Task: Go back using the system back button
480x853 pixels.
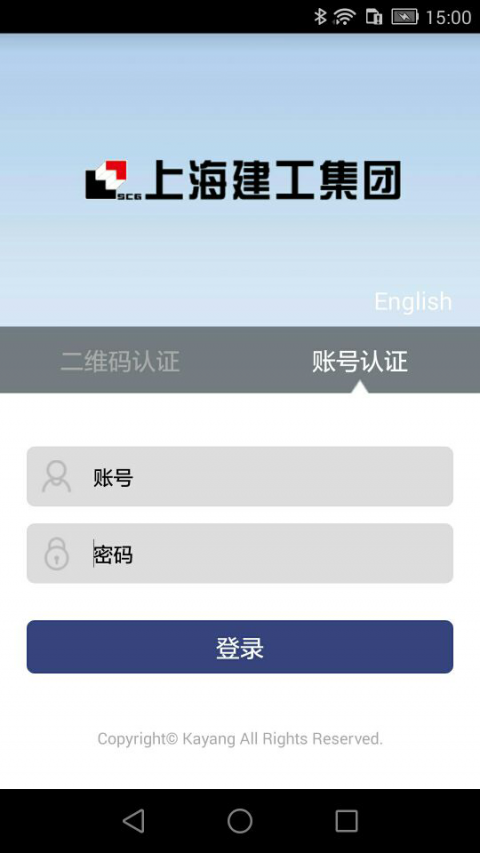Action: [134, 821]
